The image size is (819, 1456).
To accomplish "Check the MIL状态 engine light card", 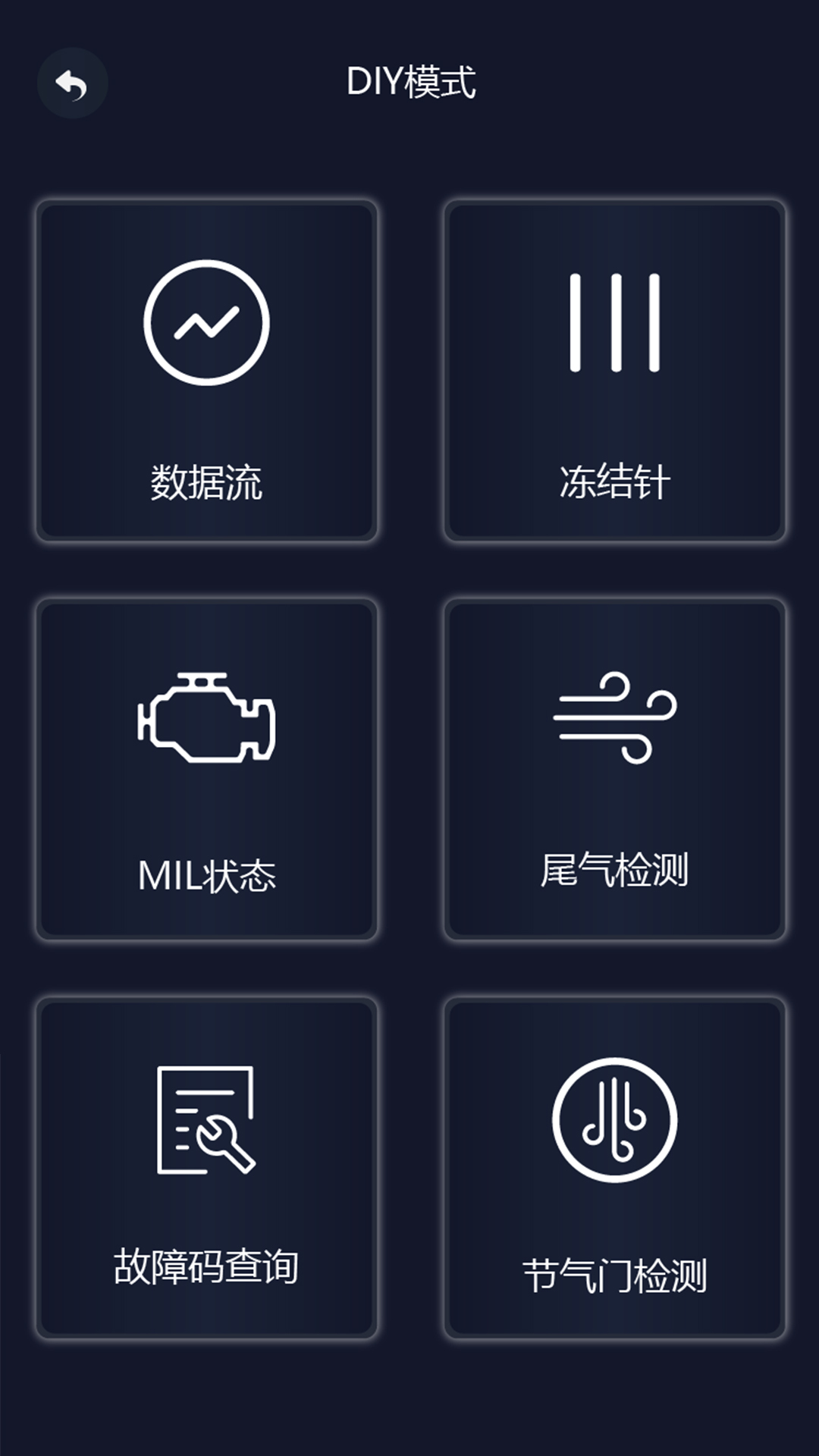I will [206, 770].
